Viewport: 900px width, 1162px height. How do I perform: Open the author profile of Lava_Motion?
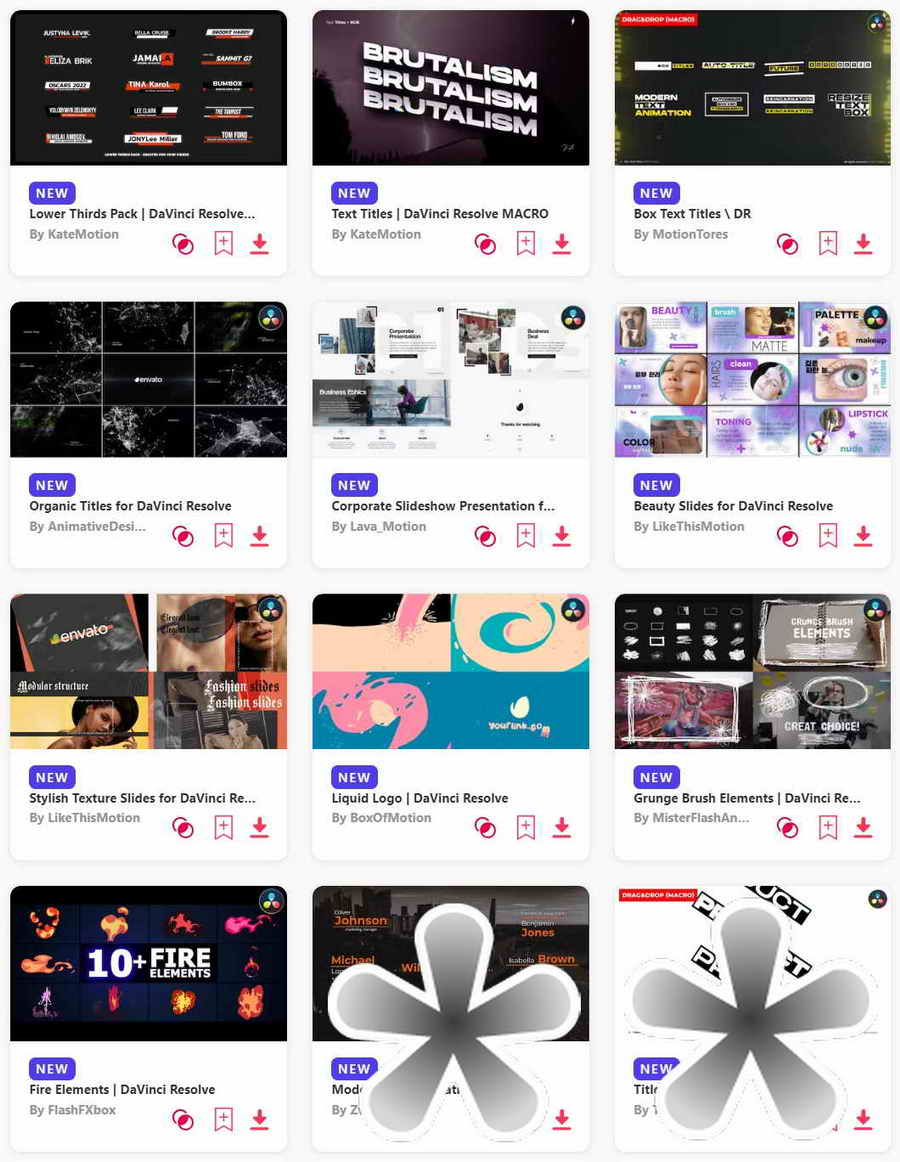pyautogui.click(x=389, y=526)
